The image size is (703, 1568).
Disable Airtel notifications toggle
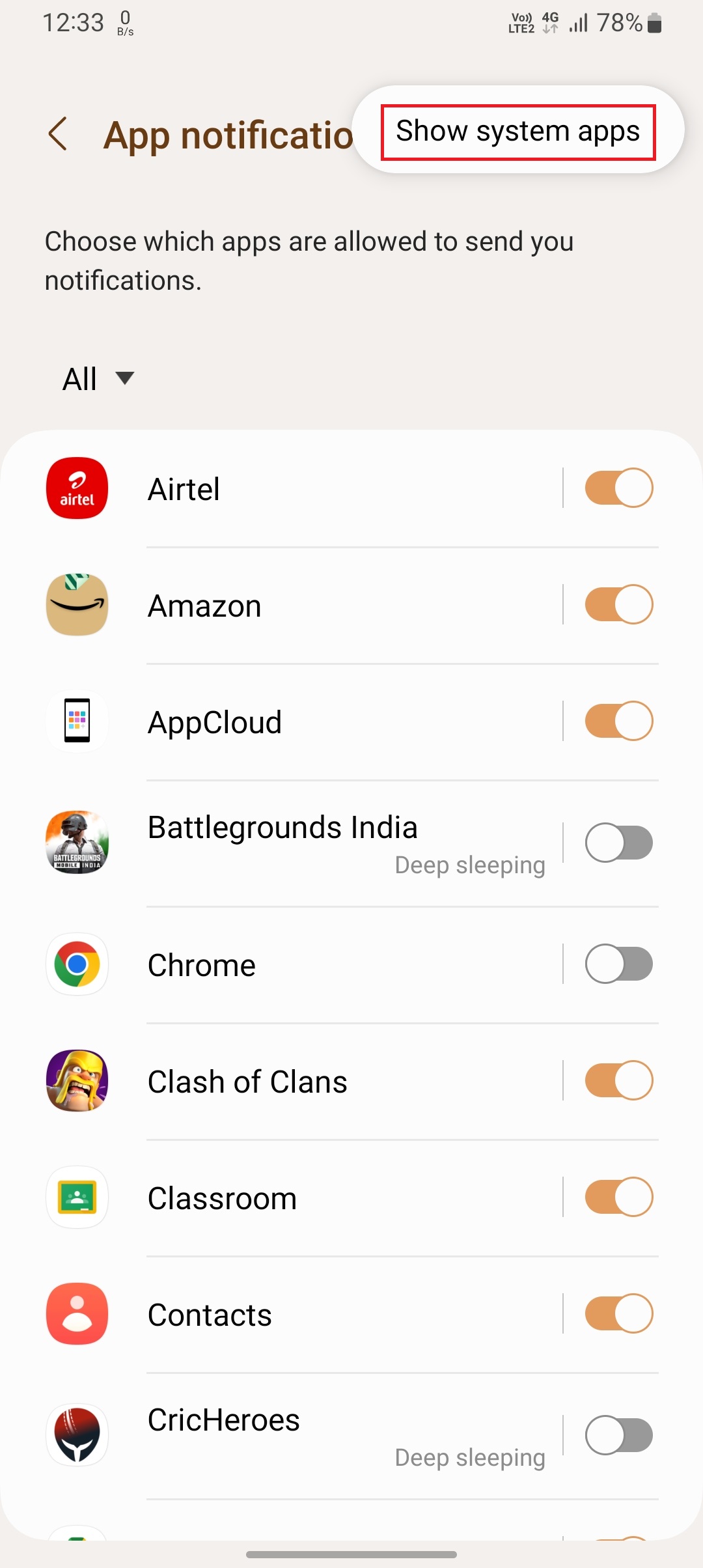tap(618, 488)
